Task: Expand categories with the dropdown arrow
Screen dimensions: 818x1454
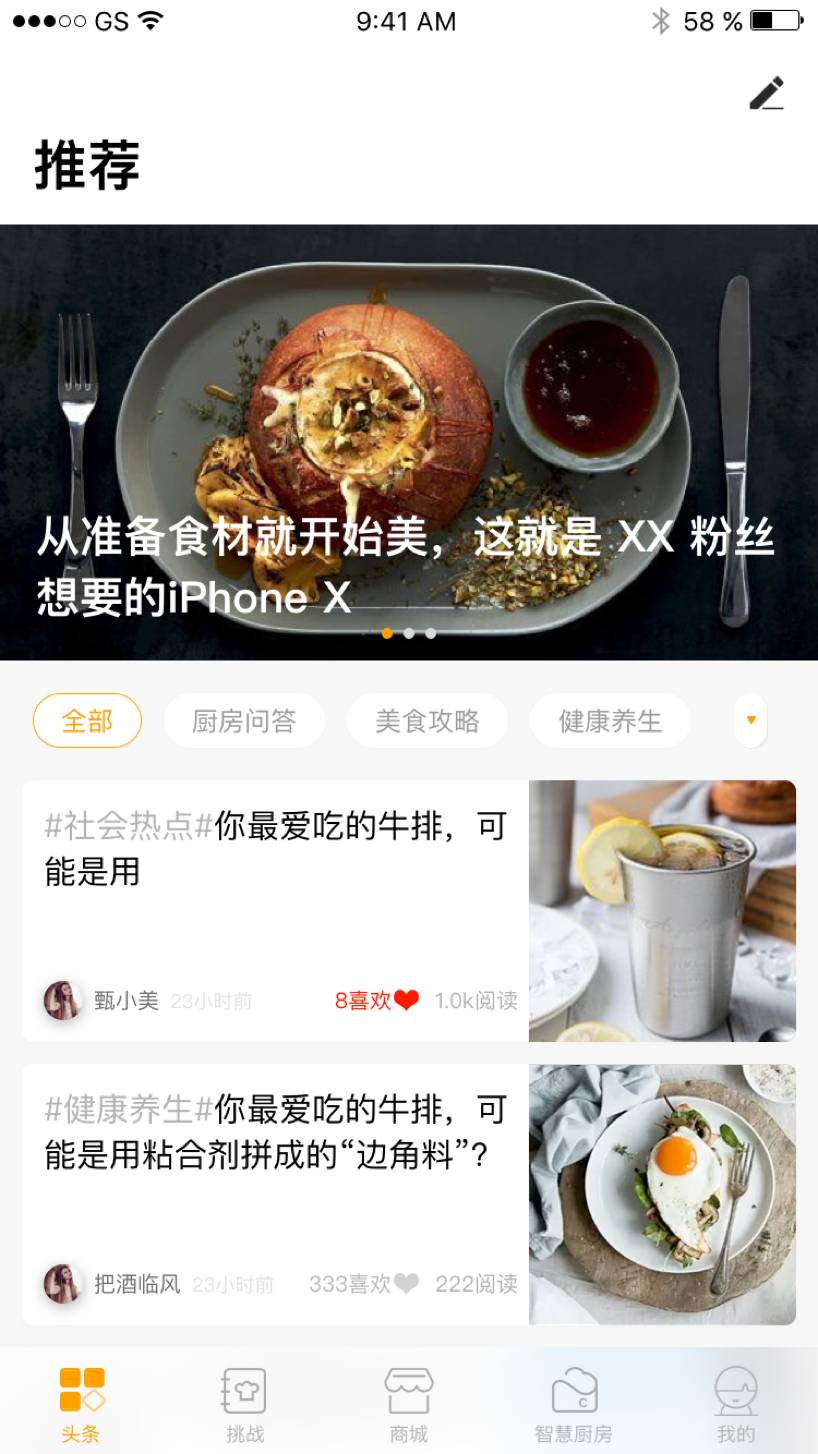Action: [751, 720]
